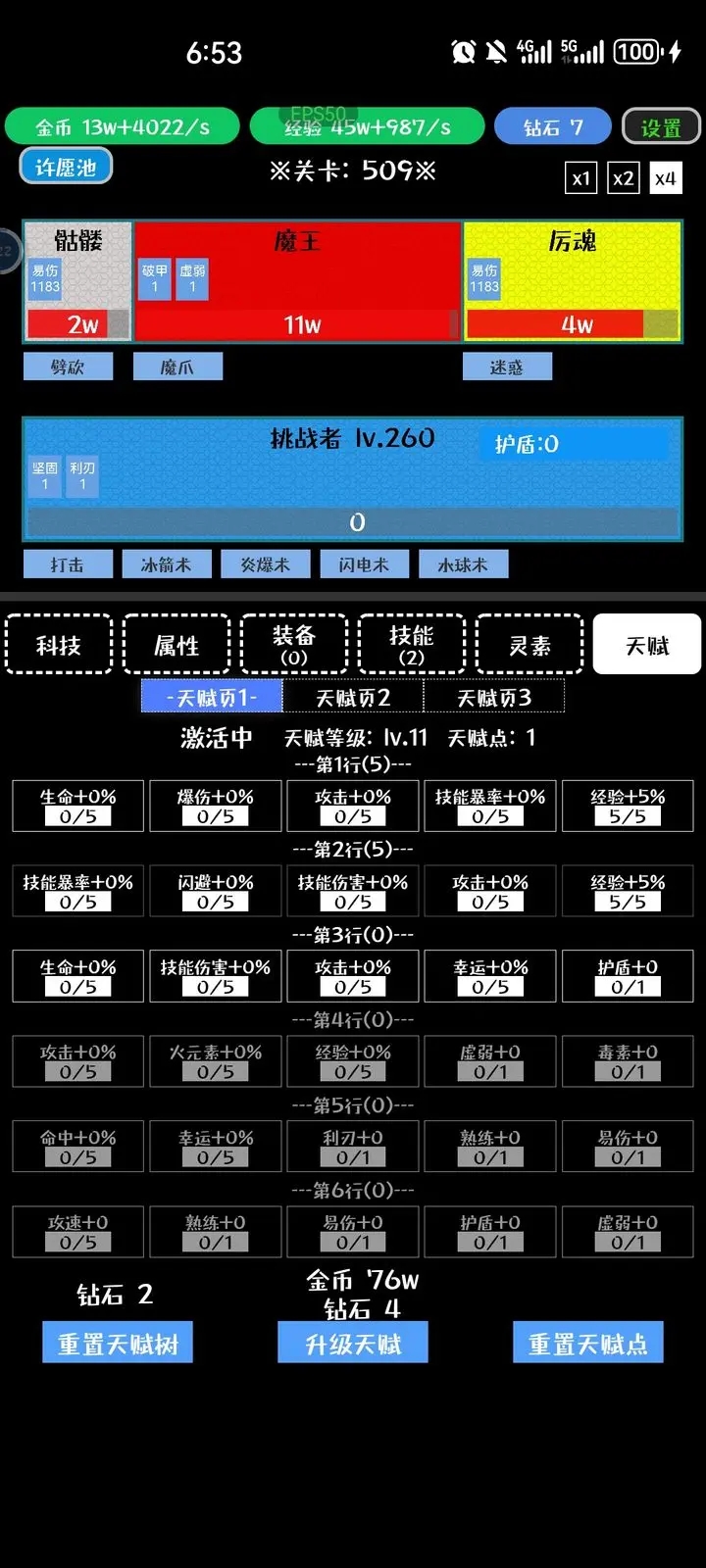The image size is (706, 1568).
Task: Tap 重置天赋树 to reset talent tree
Action: click(x=118, y=1344)
